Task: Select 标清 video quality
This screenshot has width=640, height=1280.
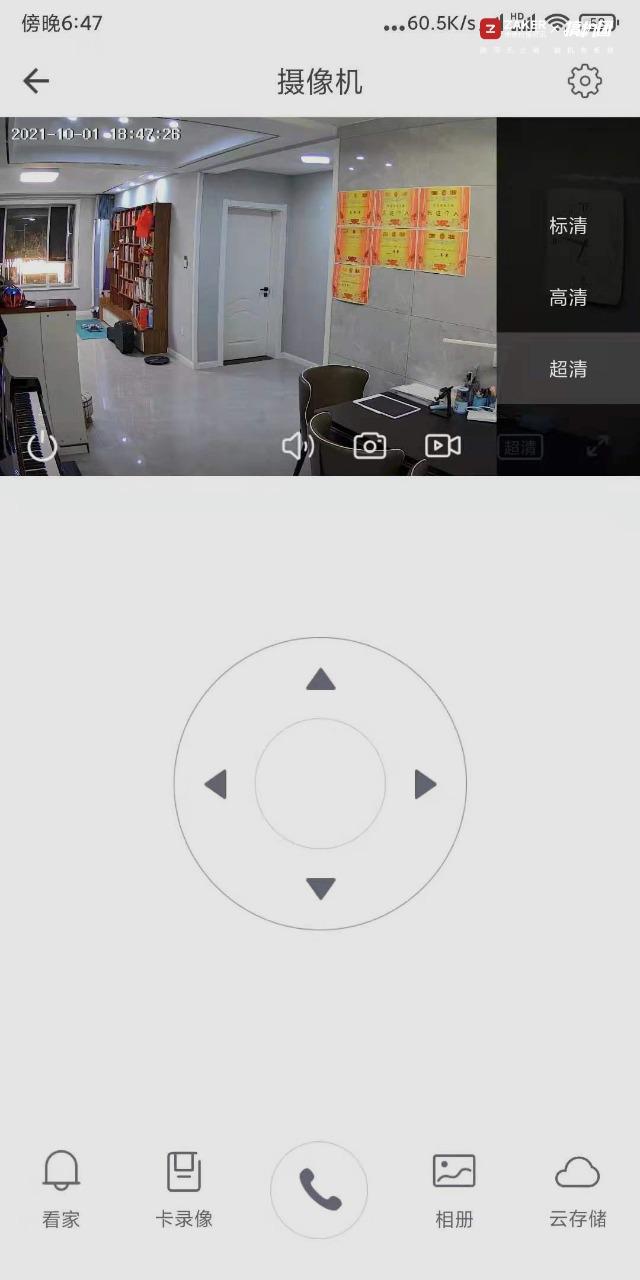Action: click(568, 226)
